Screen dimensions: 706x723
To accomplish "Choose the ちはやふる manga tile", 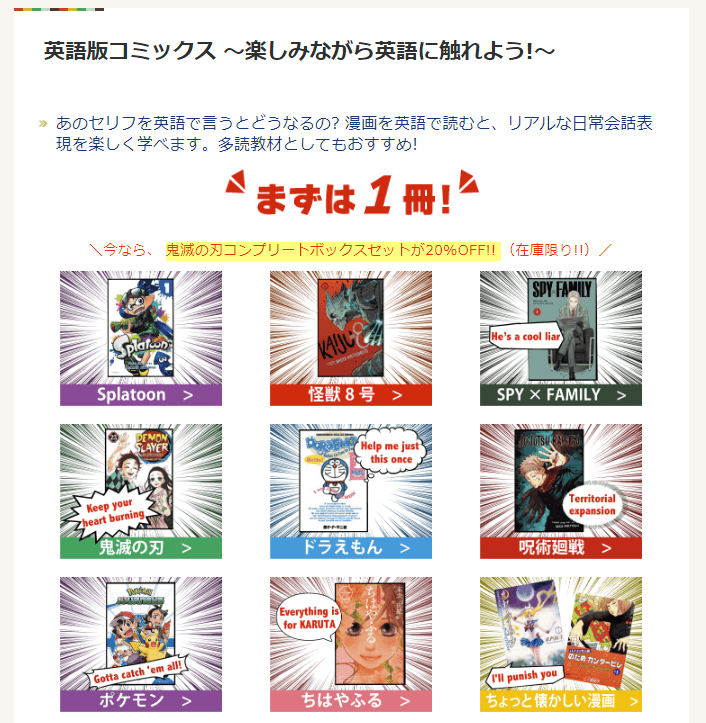I will 351,644.
